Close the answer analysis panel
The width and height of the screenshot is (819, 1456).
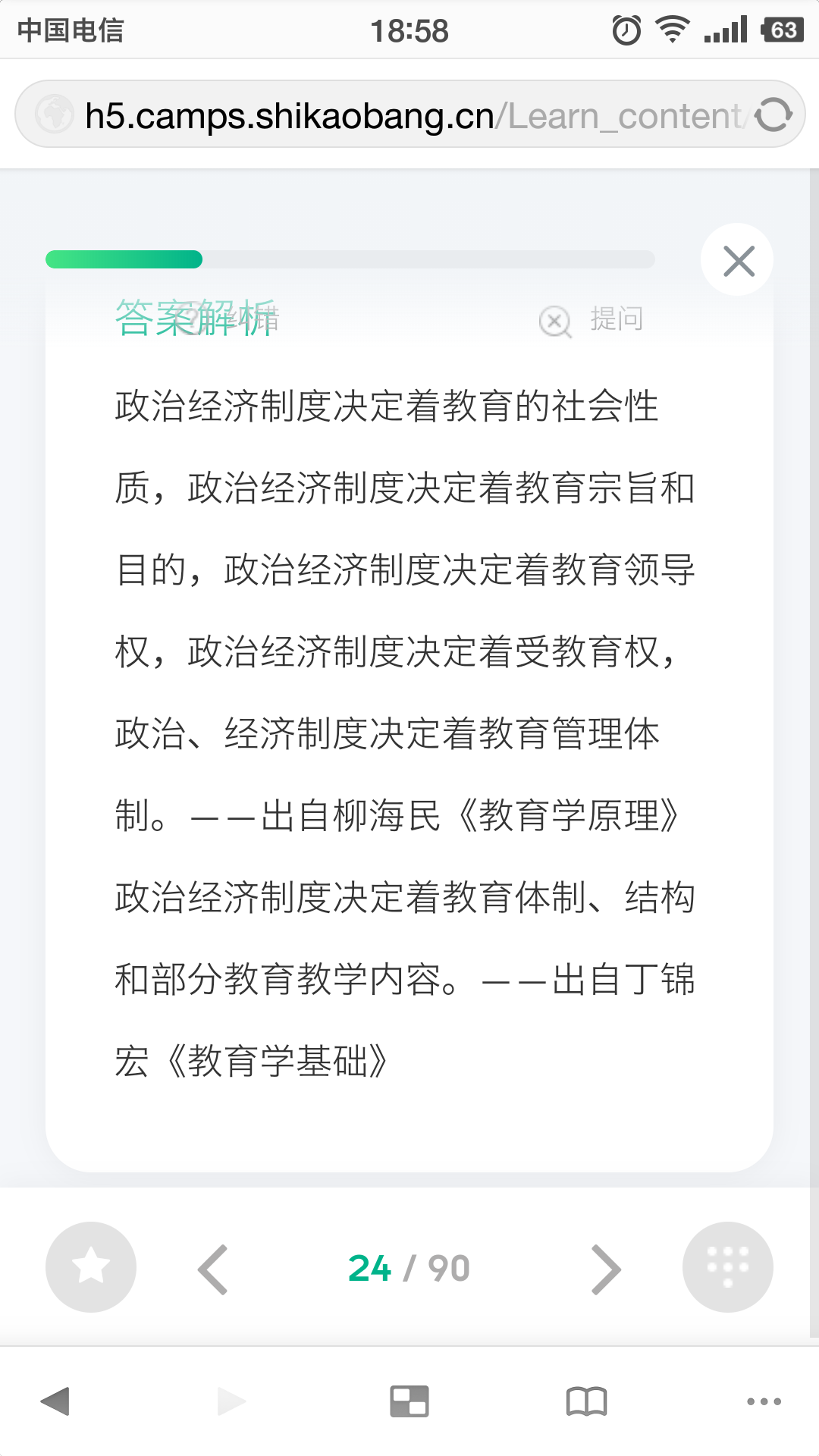coord(738,261)
